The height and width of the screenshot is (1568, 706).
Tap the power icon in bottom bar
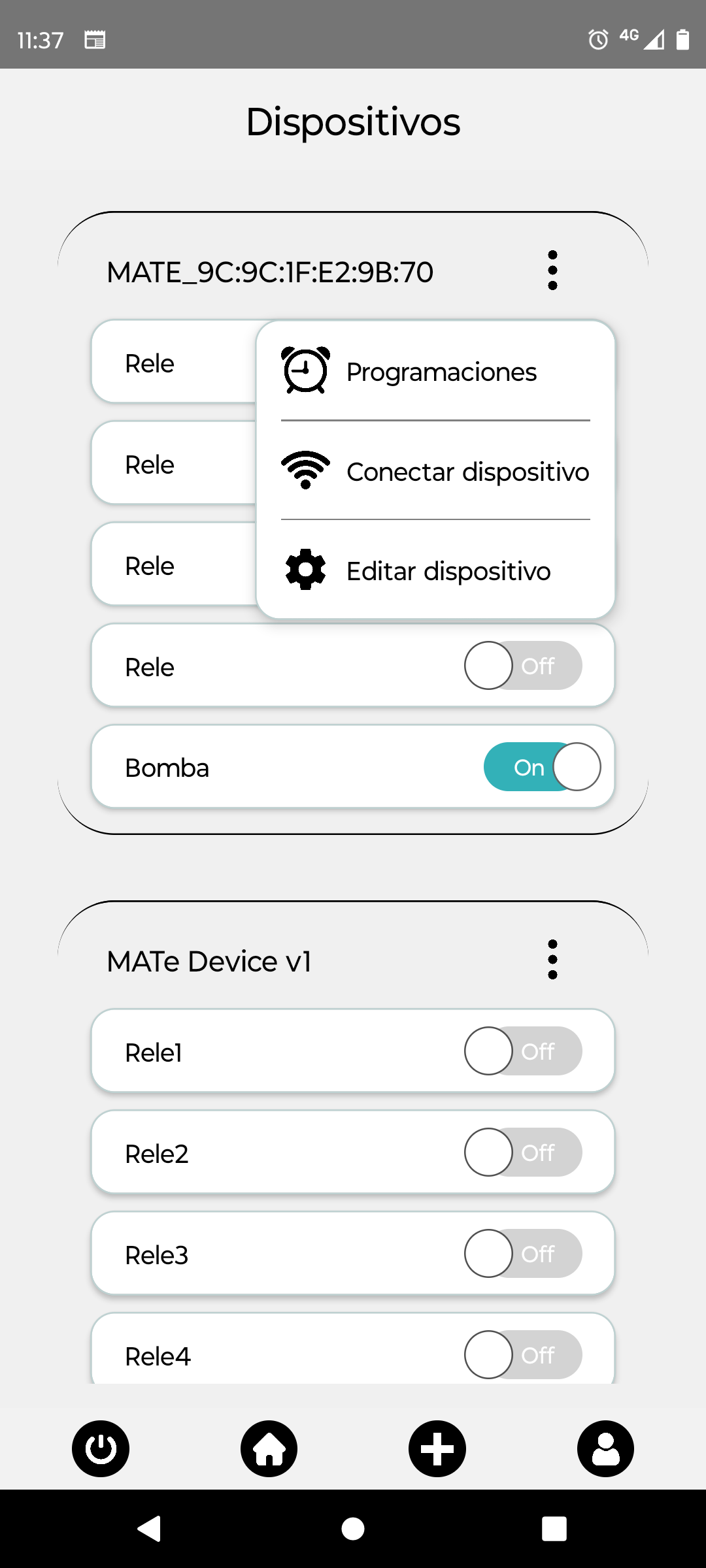coord(101,1448)
